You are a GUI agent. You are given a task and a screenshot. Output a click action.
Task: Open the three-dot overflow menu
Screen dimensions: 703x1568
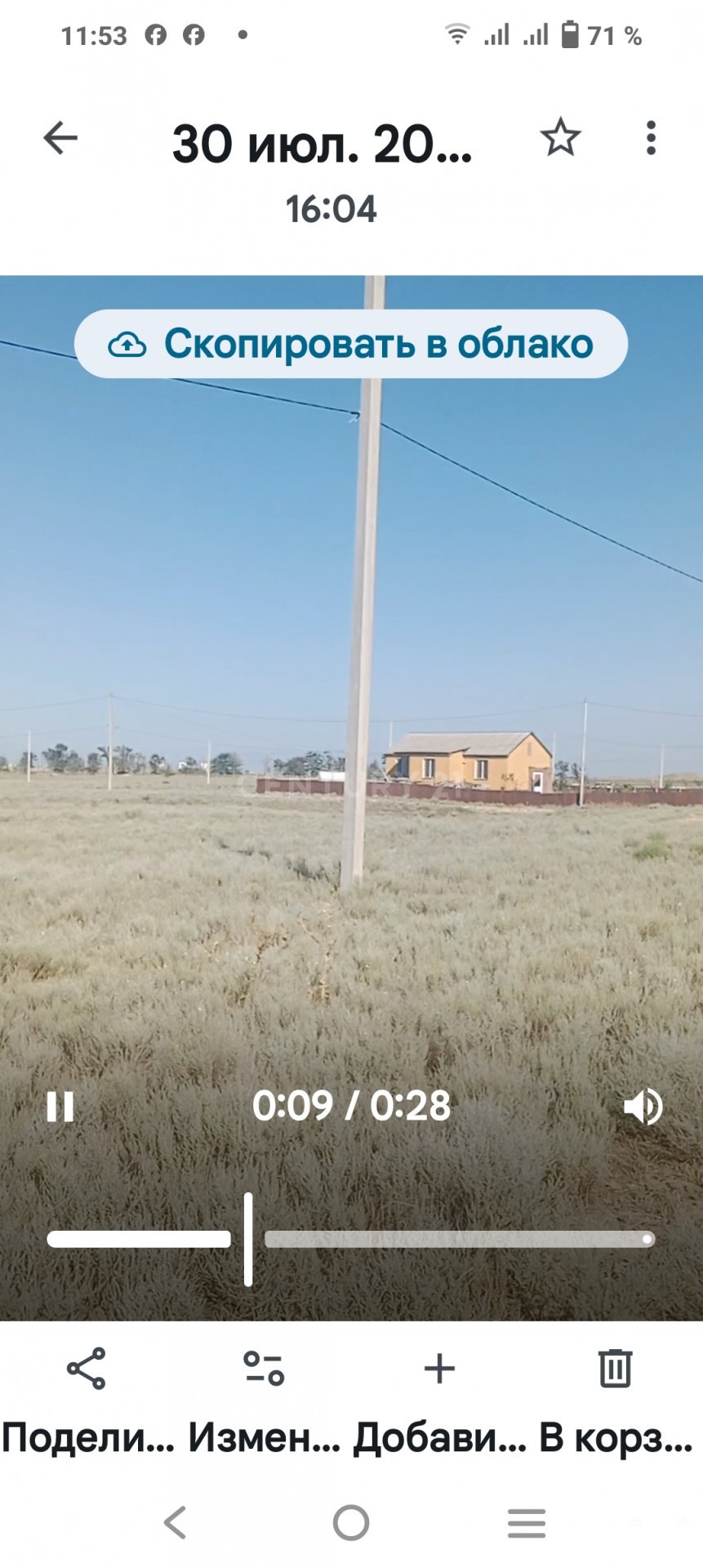tap(651, 138)
